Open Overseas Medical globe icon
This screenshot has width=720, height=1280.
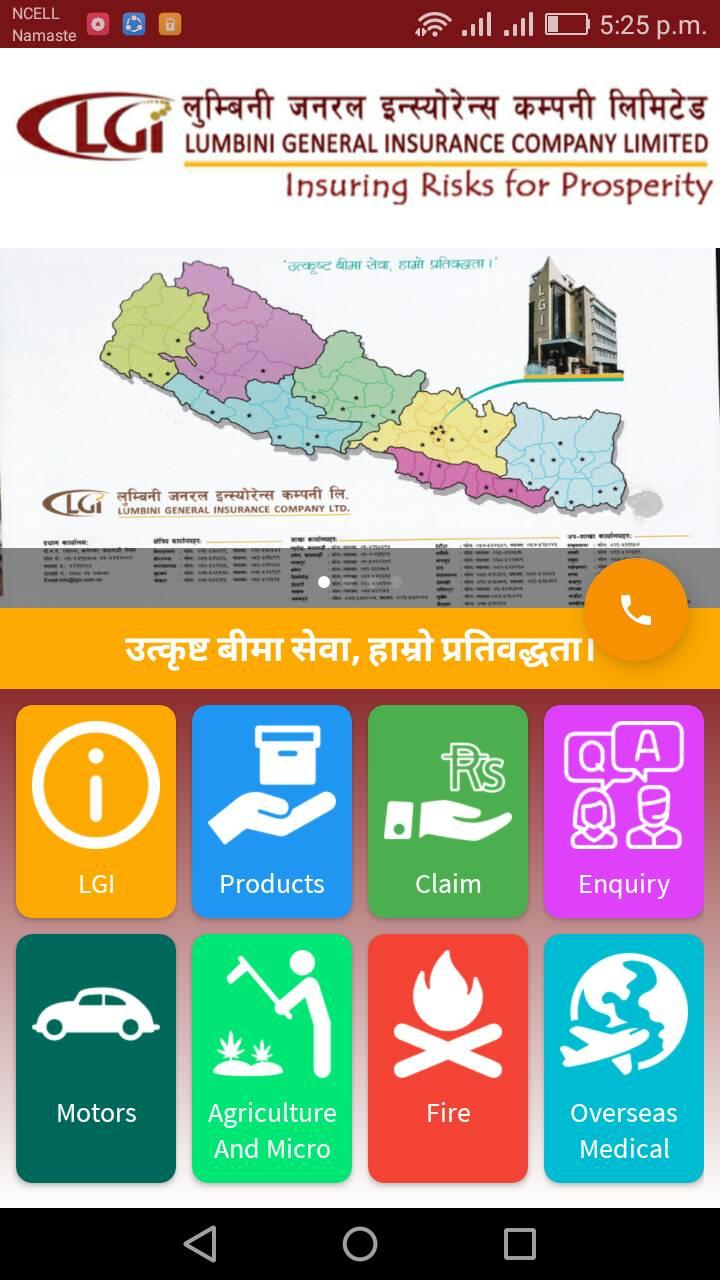click(623, 1010)
